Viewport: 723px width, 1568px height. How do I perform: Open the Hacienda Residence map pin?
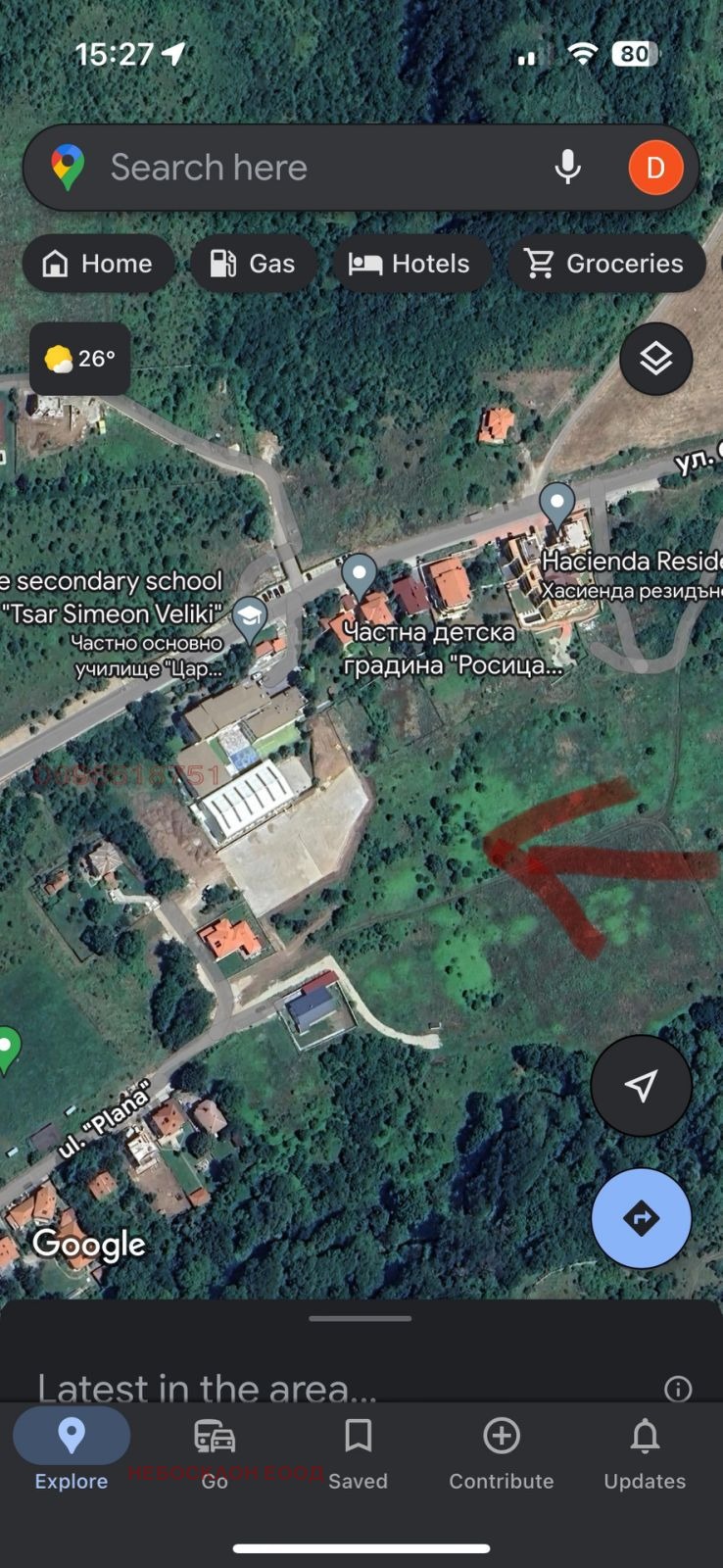(x=557, y=505)
